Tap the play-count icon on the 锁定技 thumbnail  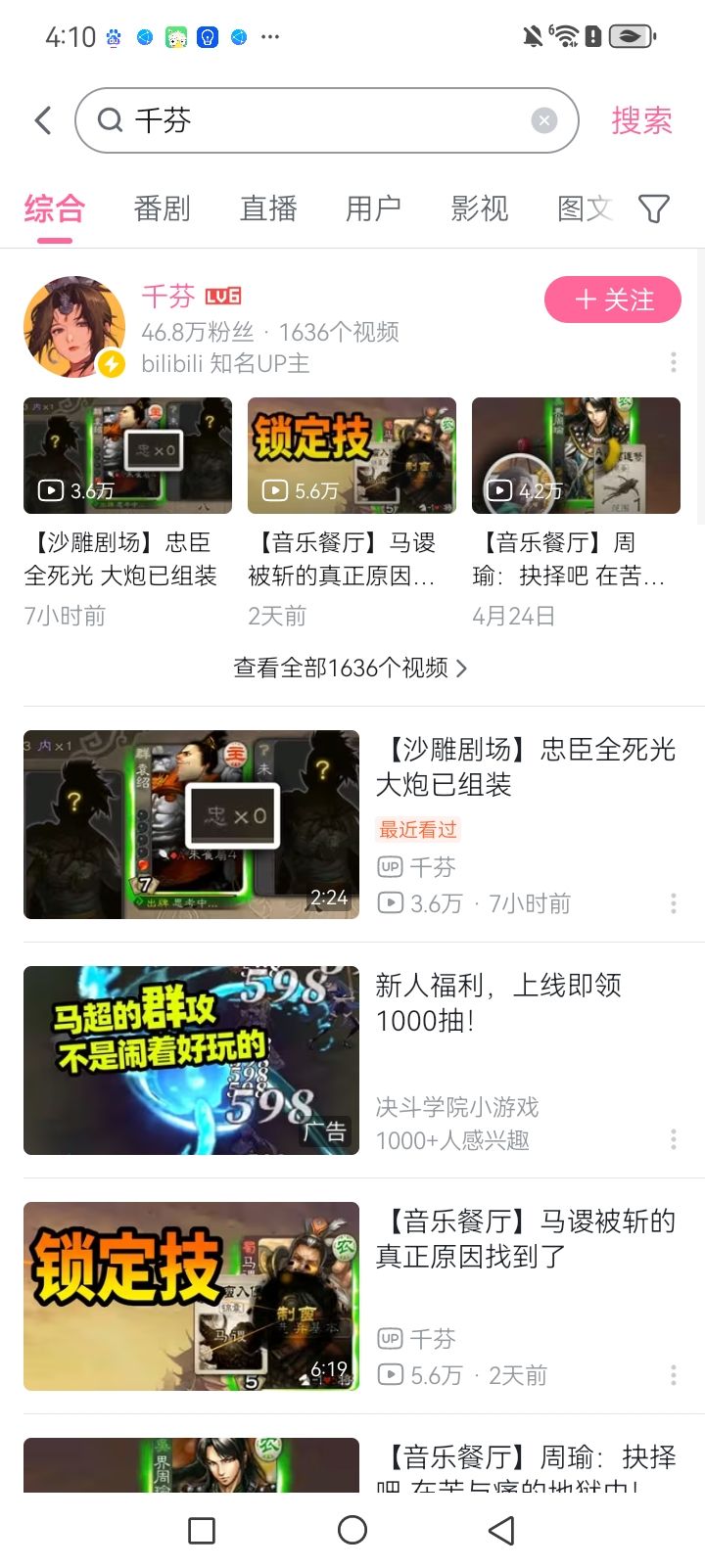tap(273, 491)
